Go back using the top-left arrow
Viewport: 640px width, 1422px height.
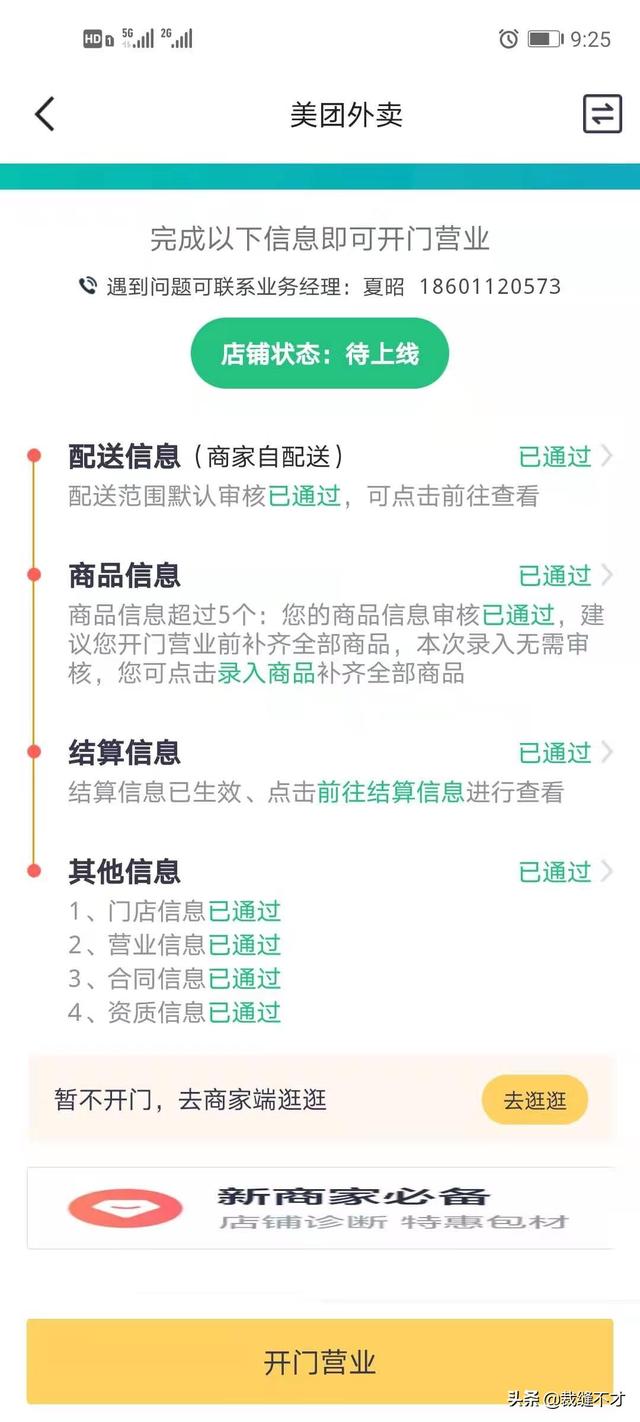[x=45, y=114]
